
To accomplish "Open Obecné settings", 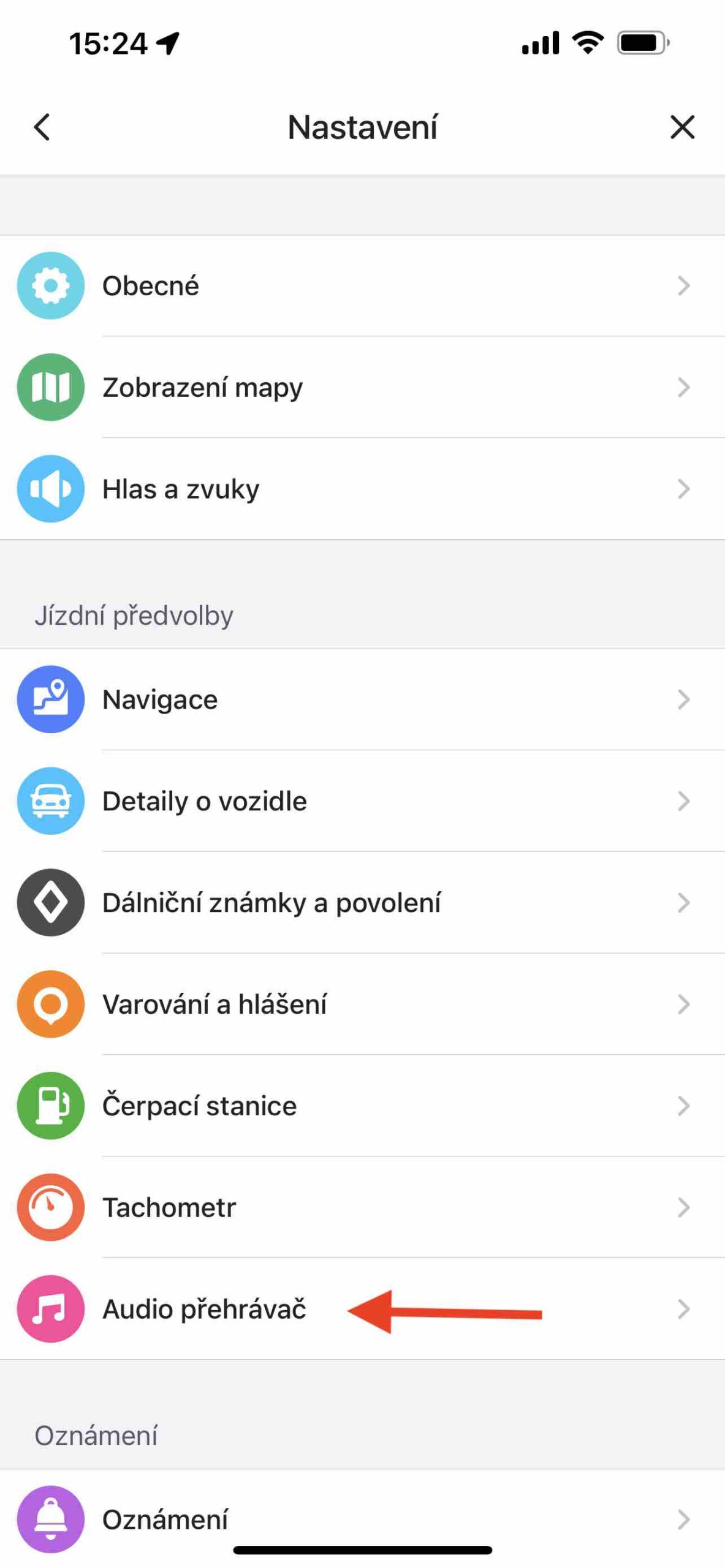I will 362,285.
